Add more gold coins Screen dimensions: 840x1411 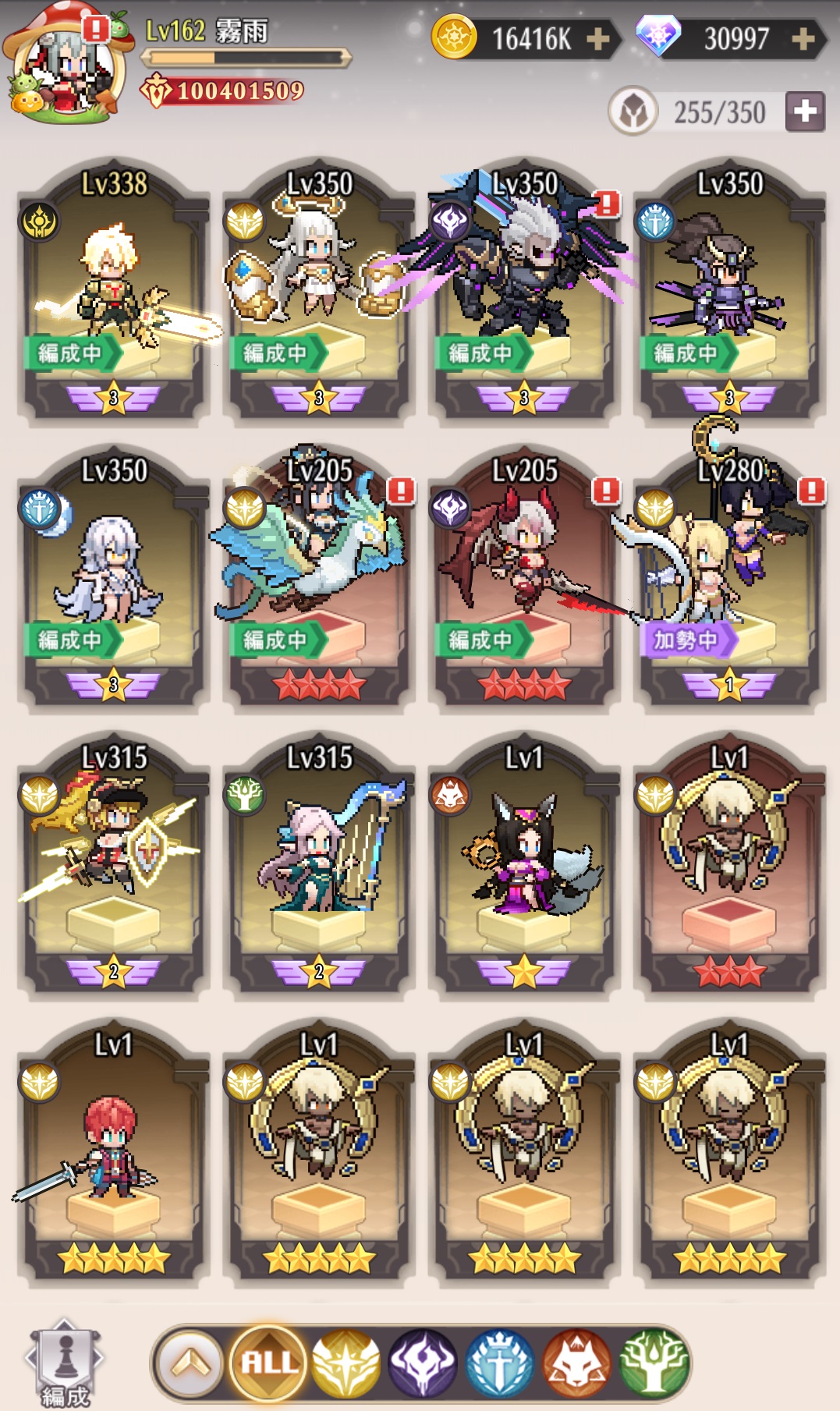[x=598, y=38]
